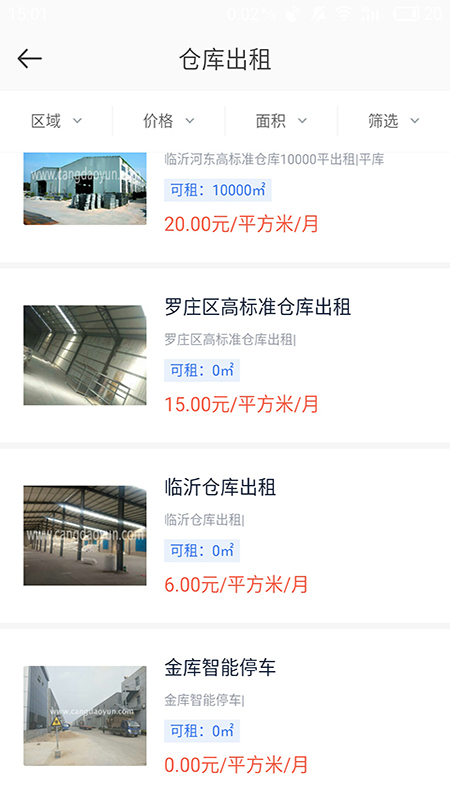
Task: Expand the 筛选 filter options
Action: (393, 121)
